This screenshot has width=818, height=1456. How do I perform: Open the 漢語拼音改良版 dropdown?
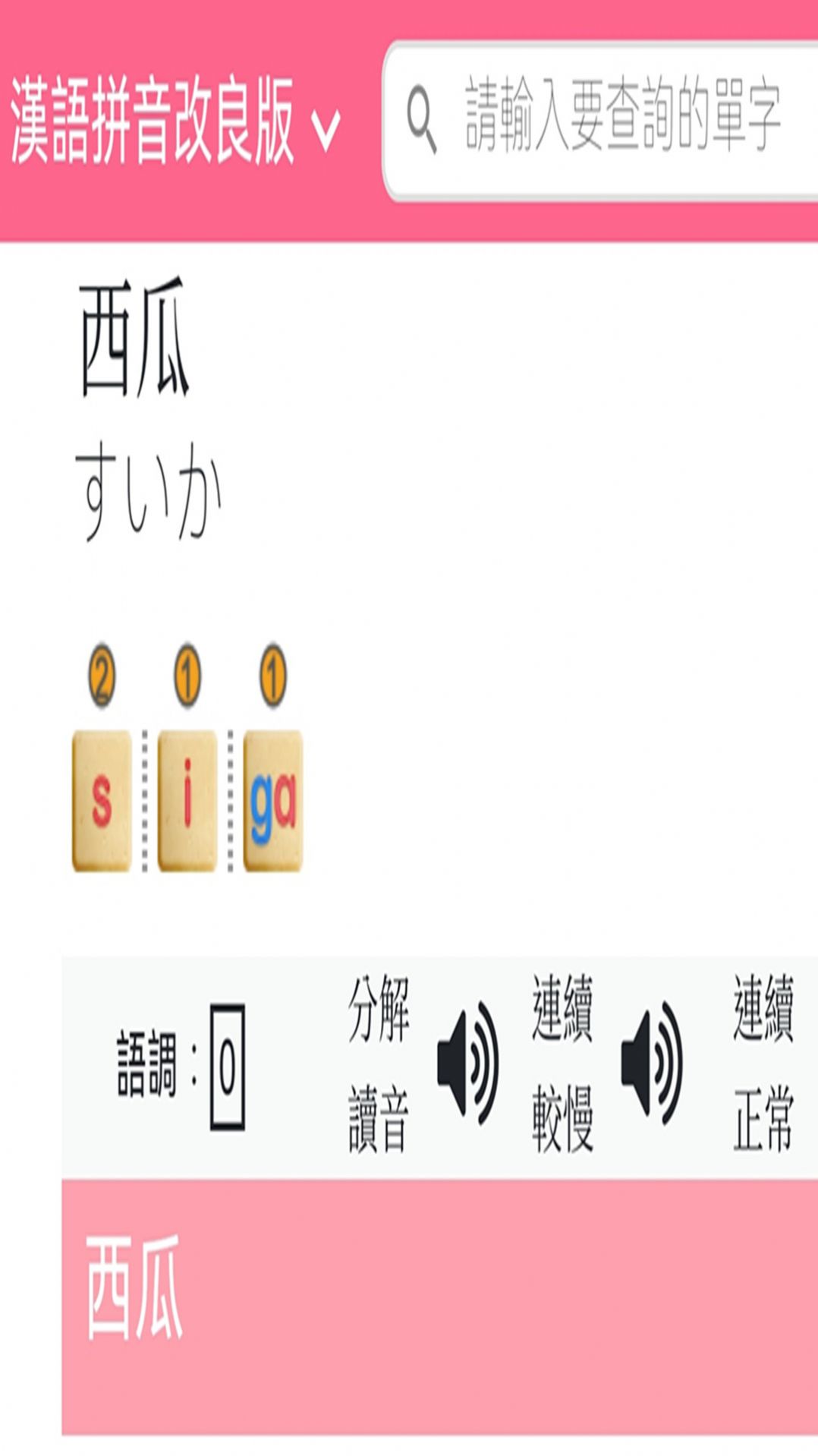click(x=175, y=121)
